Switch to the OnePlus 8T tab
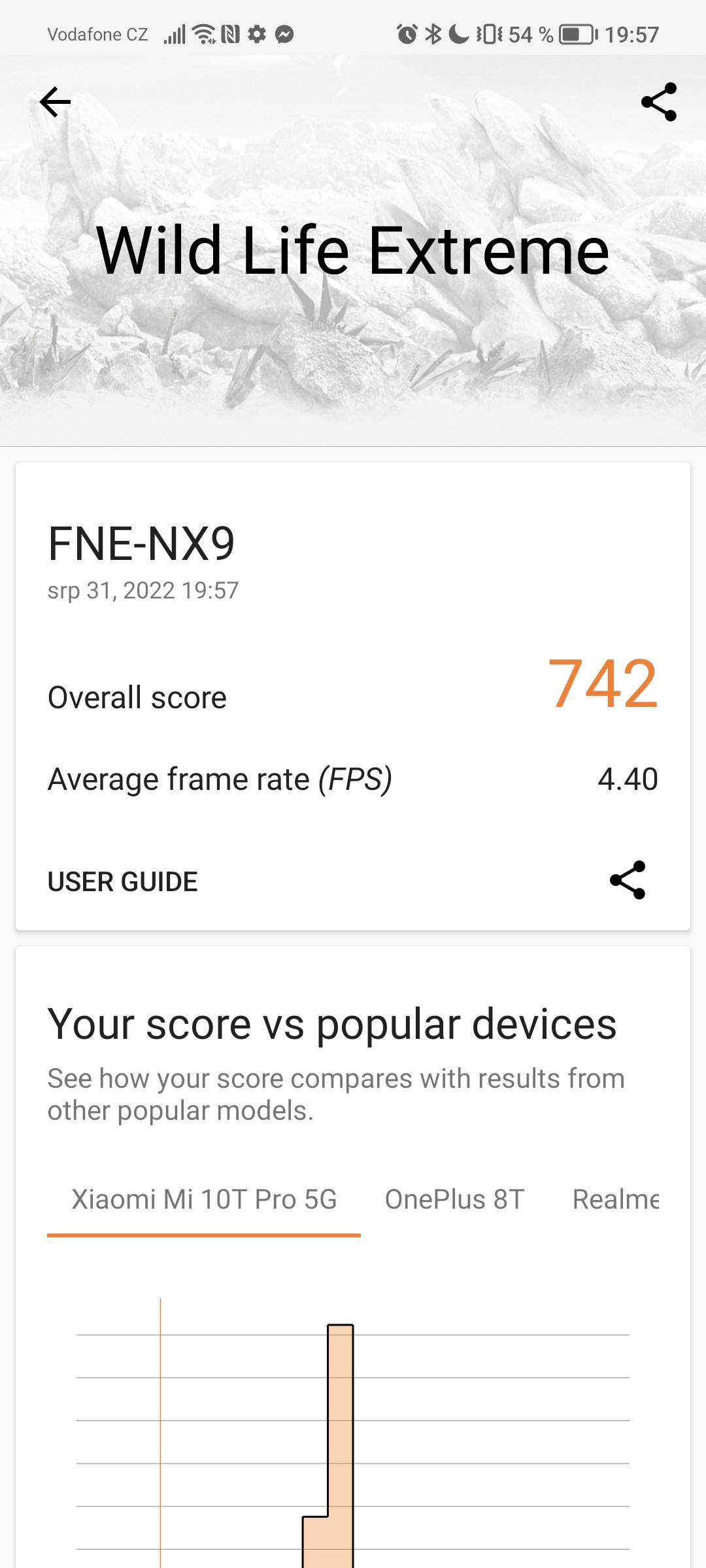Image resolution: width=706 pixels, height=1568 pixels. click(455, 1200)
